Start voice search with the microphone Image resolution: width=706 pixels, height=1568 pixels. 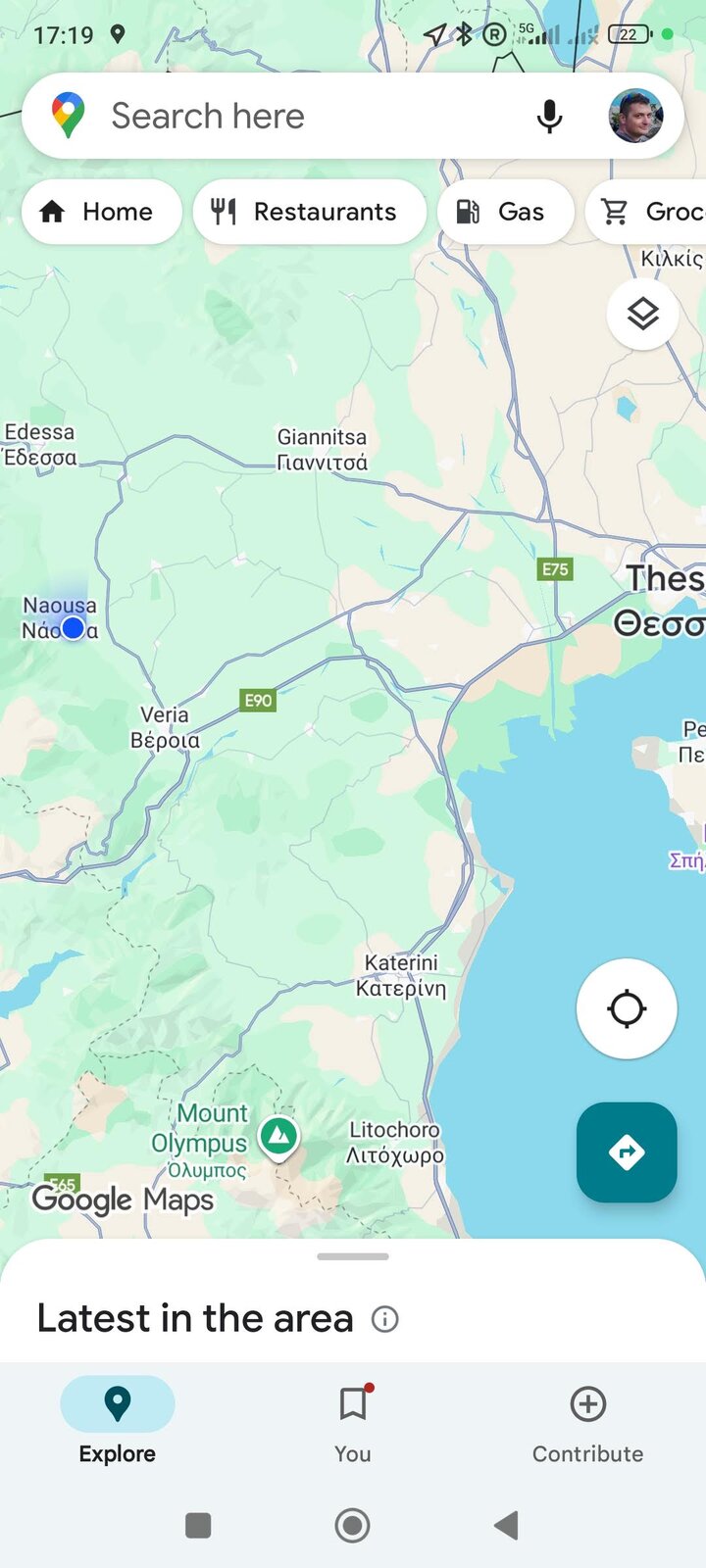[549, 116]
